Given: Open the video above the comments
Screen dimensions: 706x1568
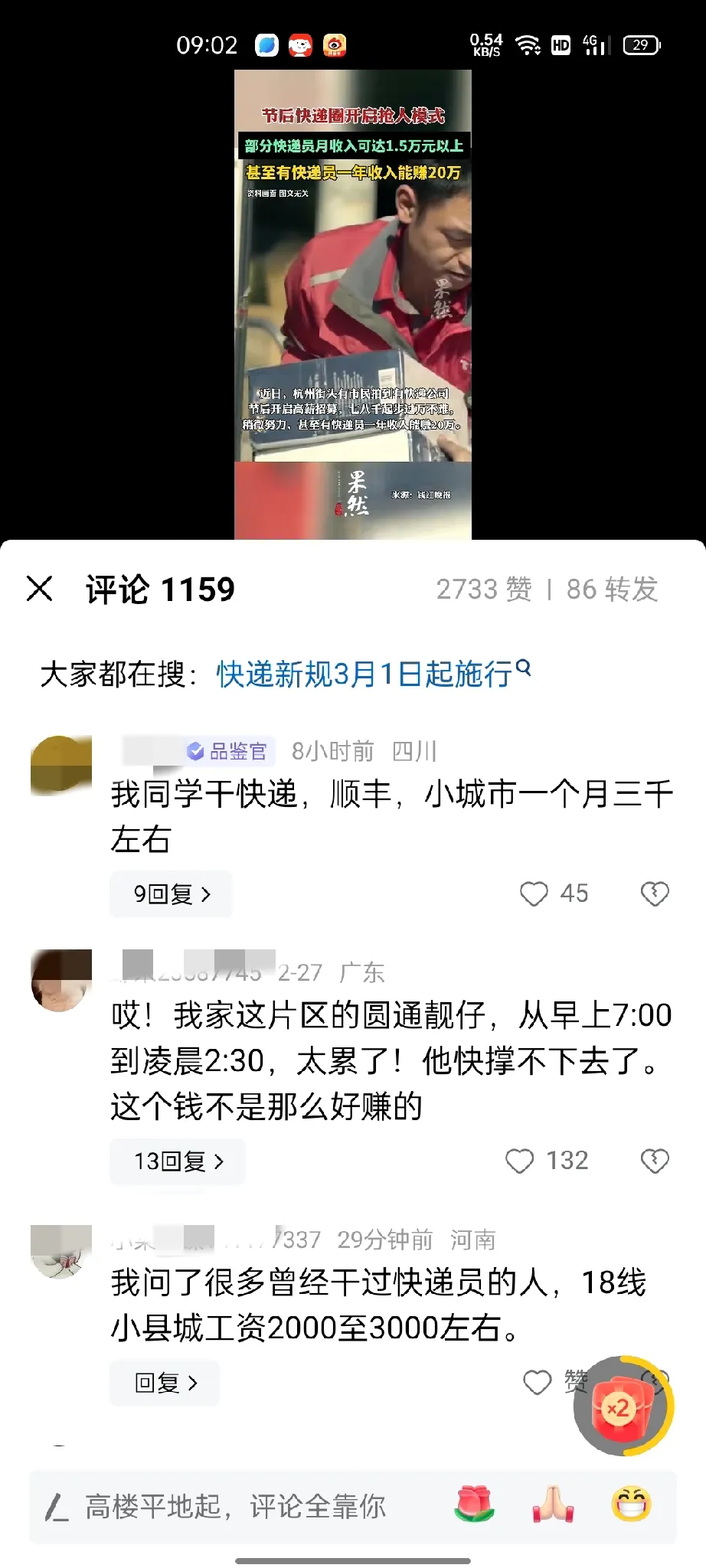Looking at the screenshot, I should pos(352,305).
